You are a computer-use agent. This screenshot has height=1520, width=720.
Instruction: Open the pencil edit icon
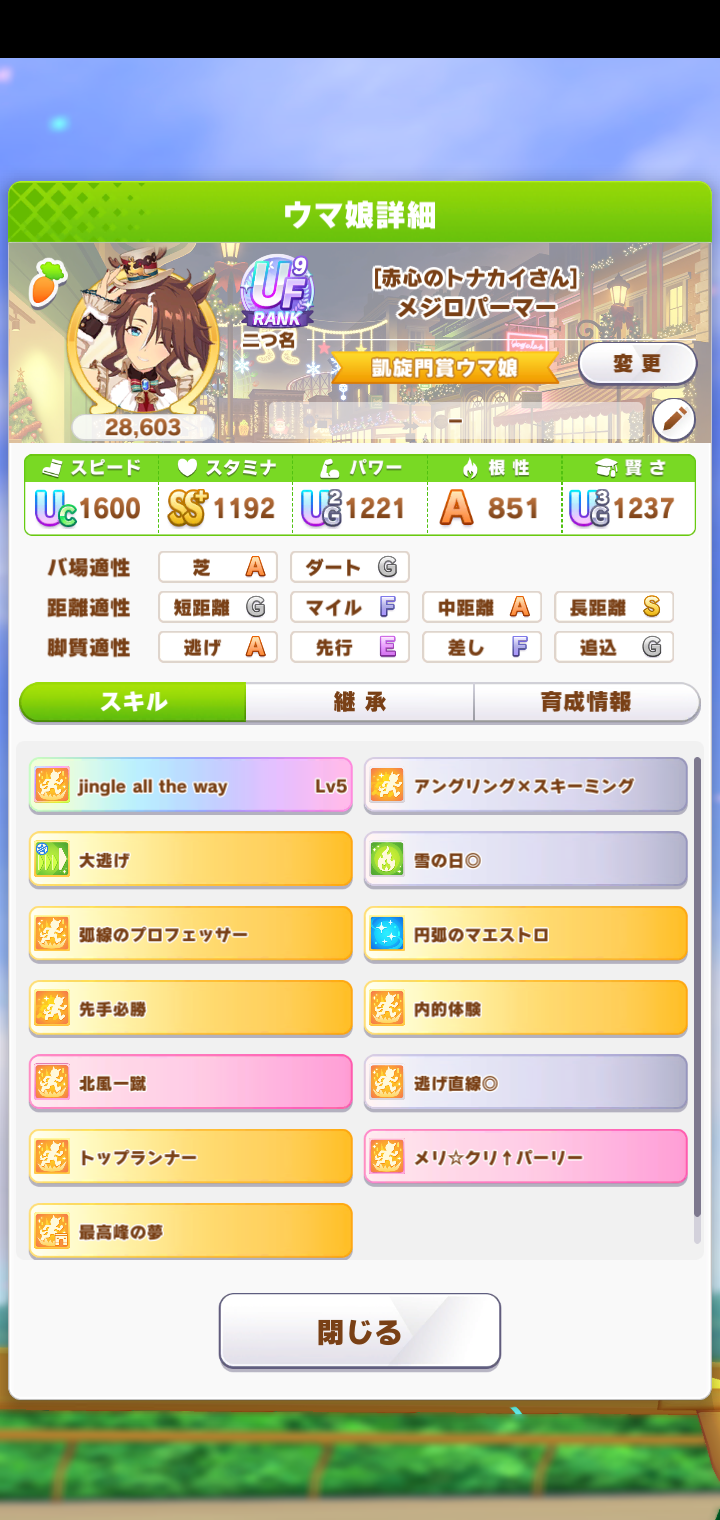tap(673, 421)
